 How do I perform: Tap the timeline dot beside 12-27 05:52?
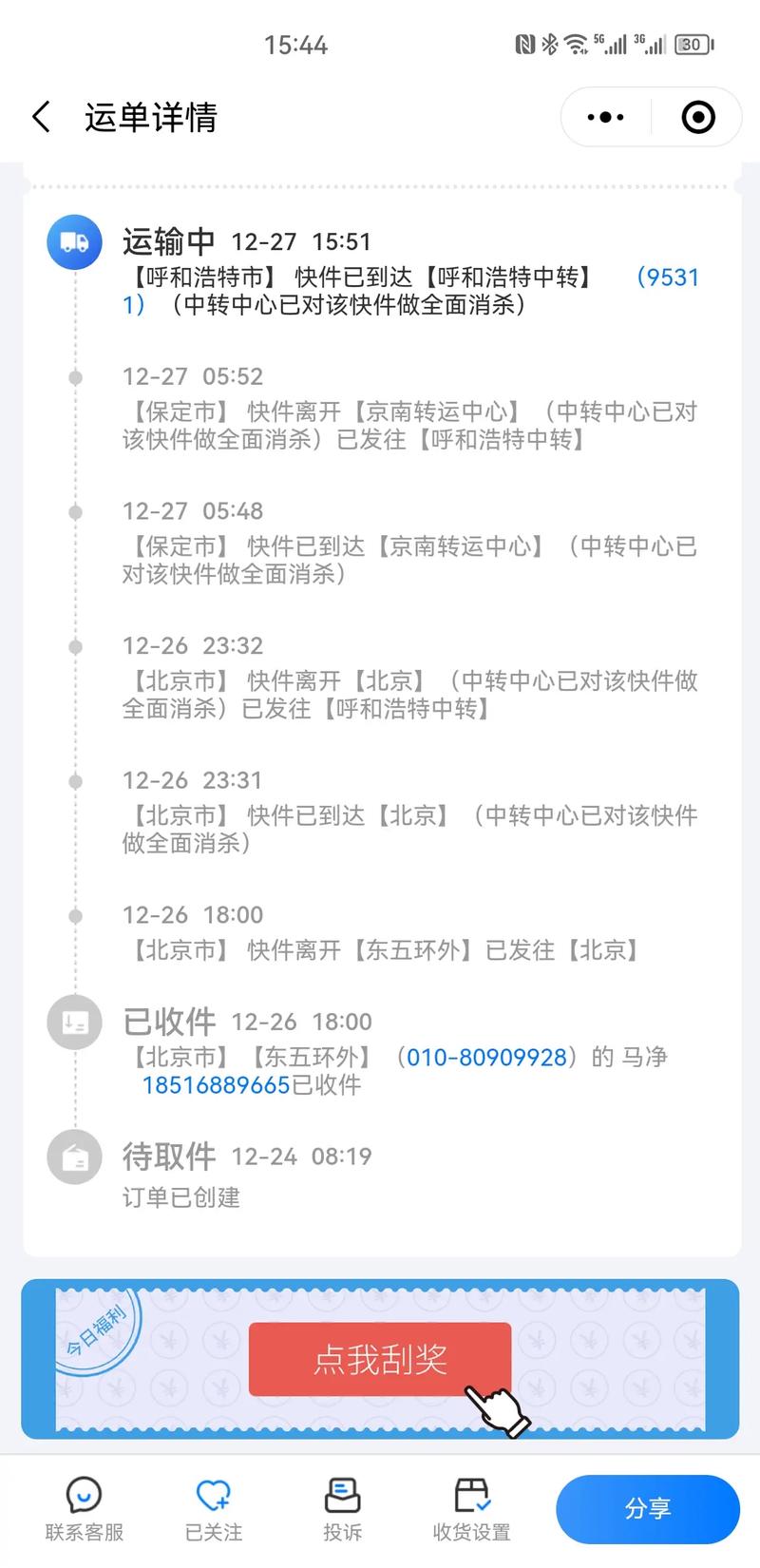click(74, 377)
